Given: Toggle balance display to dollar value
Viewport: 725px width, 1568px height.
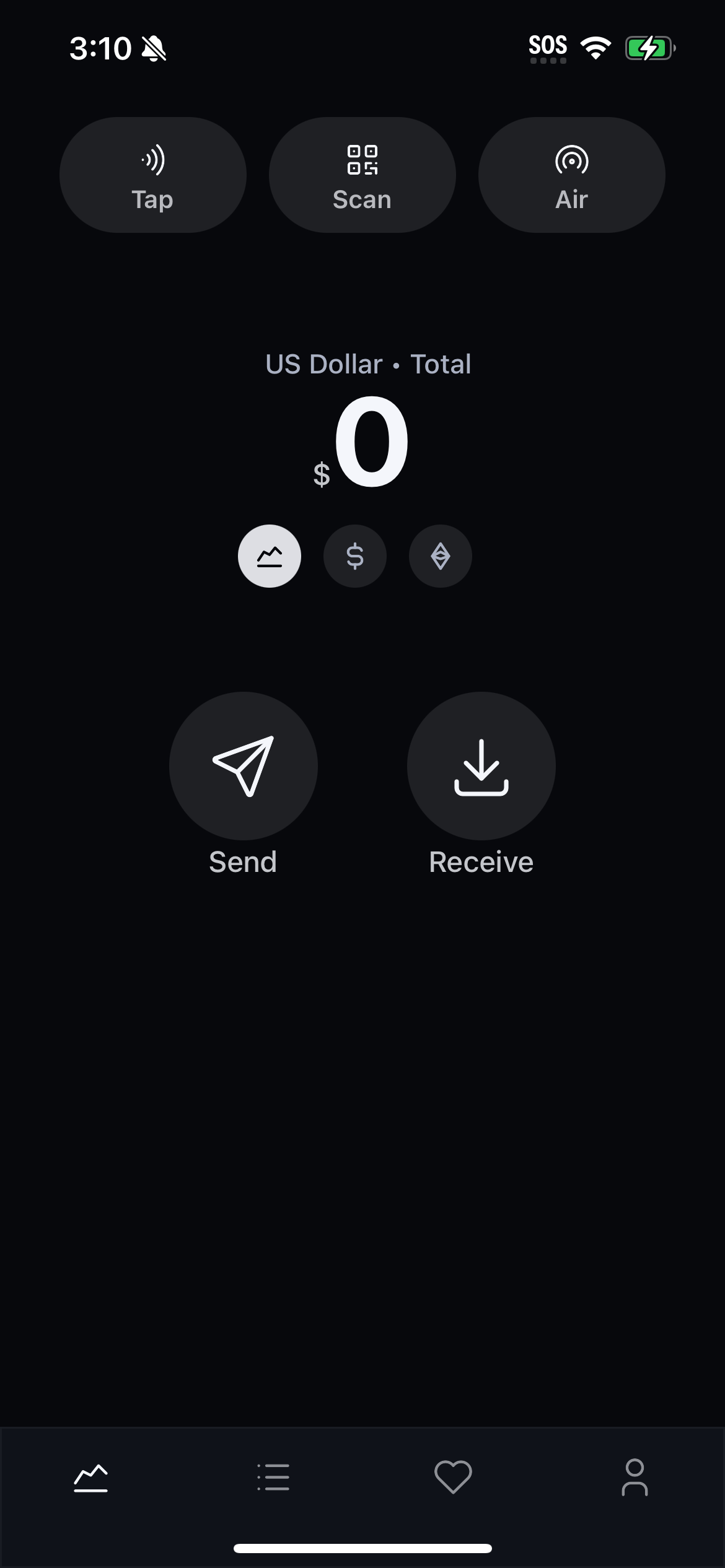Looking at the screenshot, I should [355, 555].
